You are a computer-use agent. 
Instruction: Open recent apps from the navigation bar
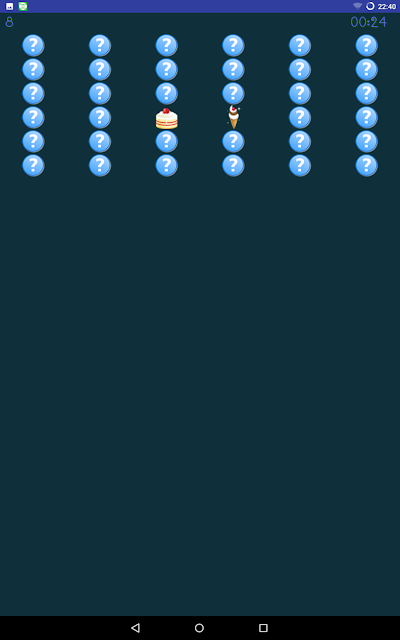click(263, 628)
